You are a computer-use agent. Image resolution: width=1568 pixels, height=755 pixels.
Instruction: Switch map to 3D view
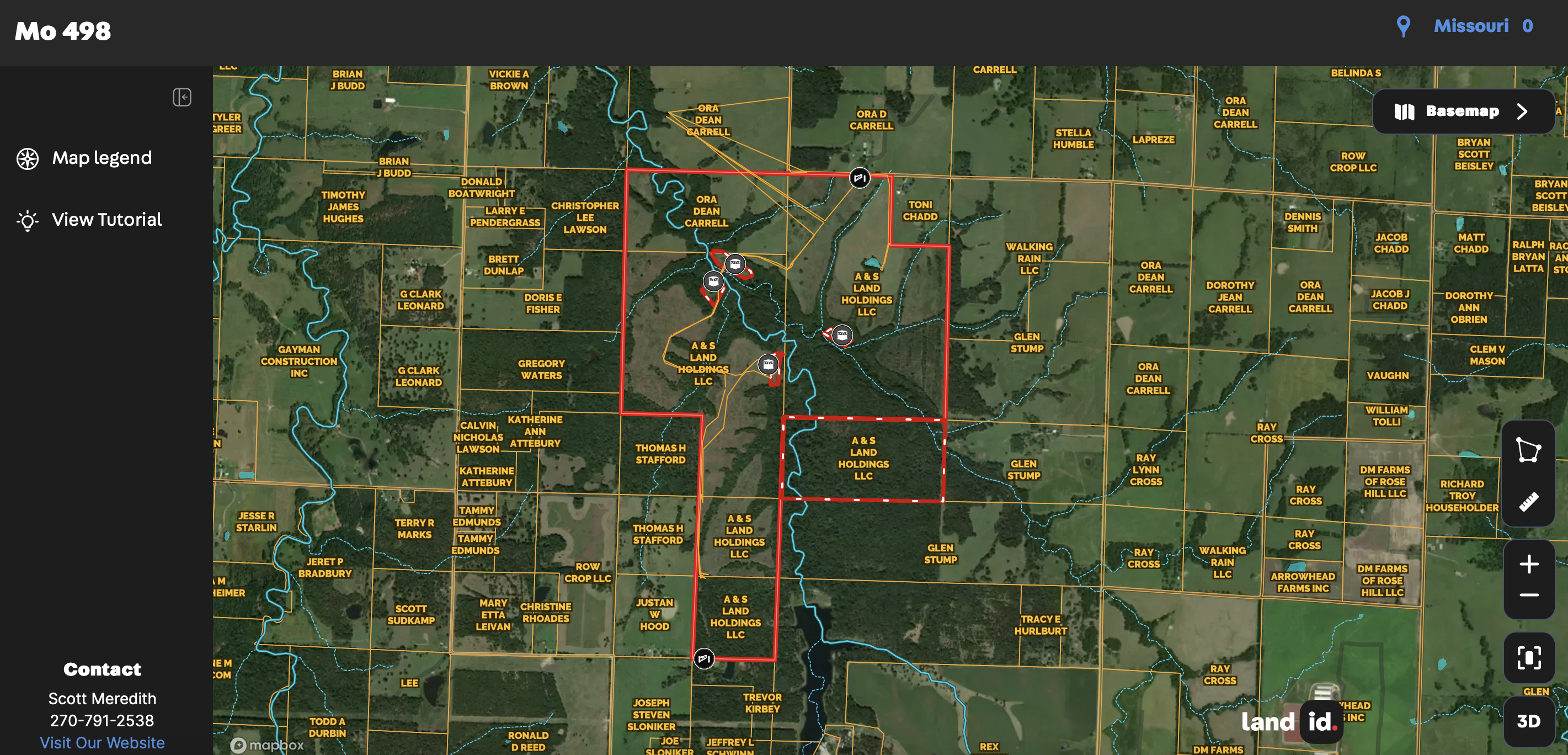[1528, 721]
